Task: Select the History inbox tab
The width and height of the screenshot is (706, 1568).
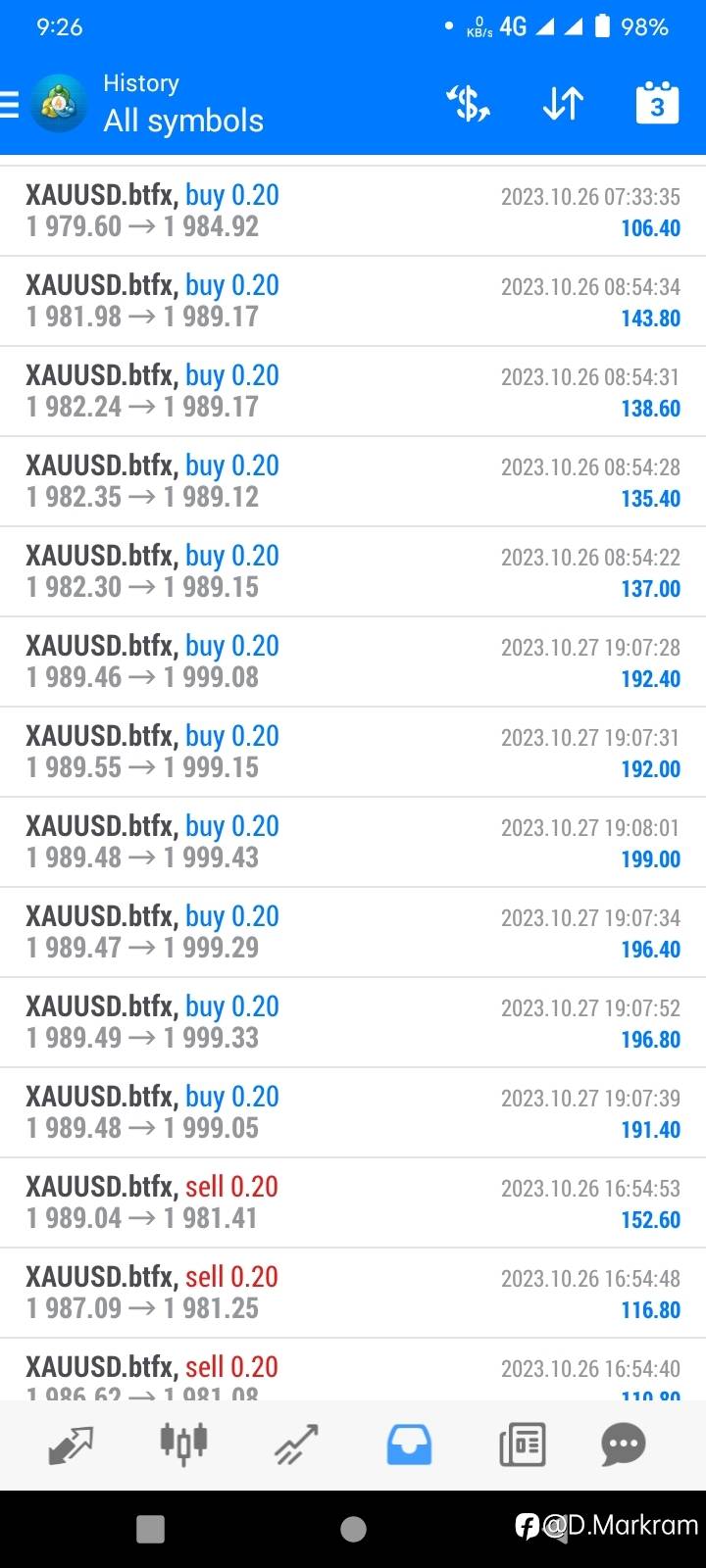Action: click(409, 1445)
